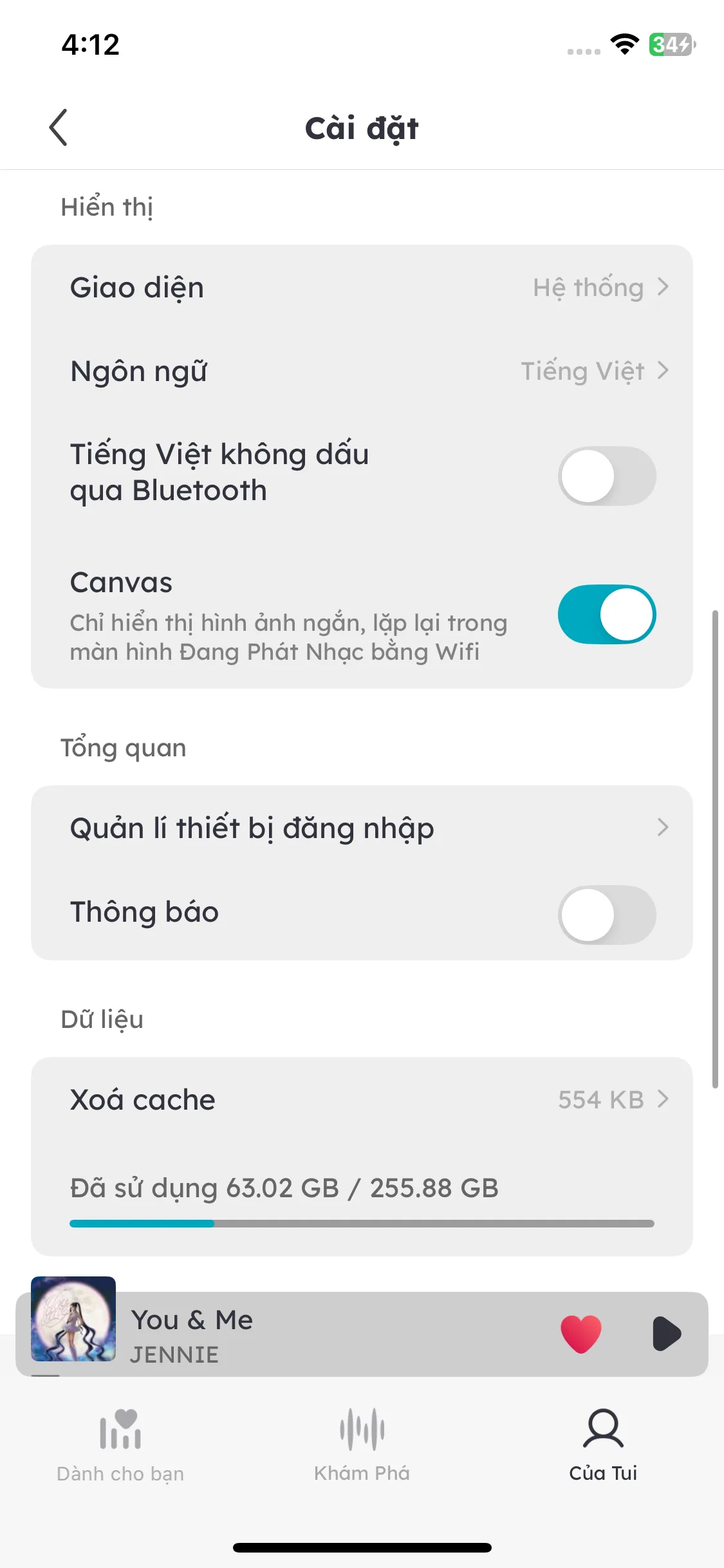Open the Giao diện theme setting
The width and height of the screenshot is (724, 1568).
362,287
